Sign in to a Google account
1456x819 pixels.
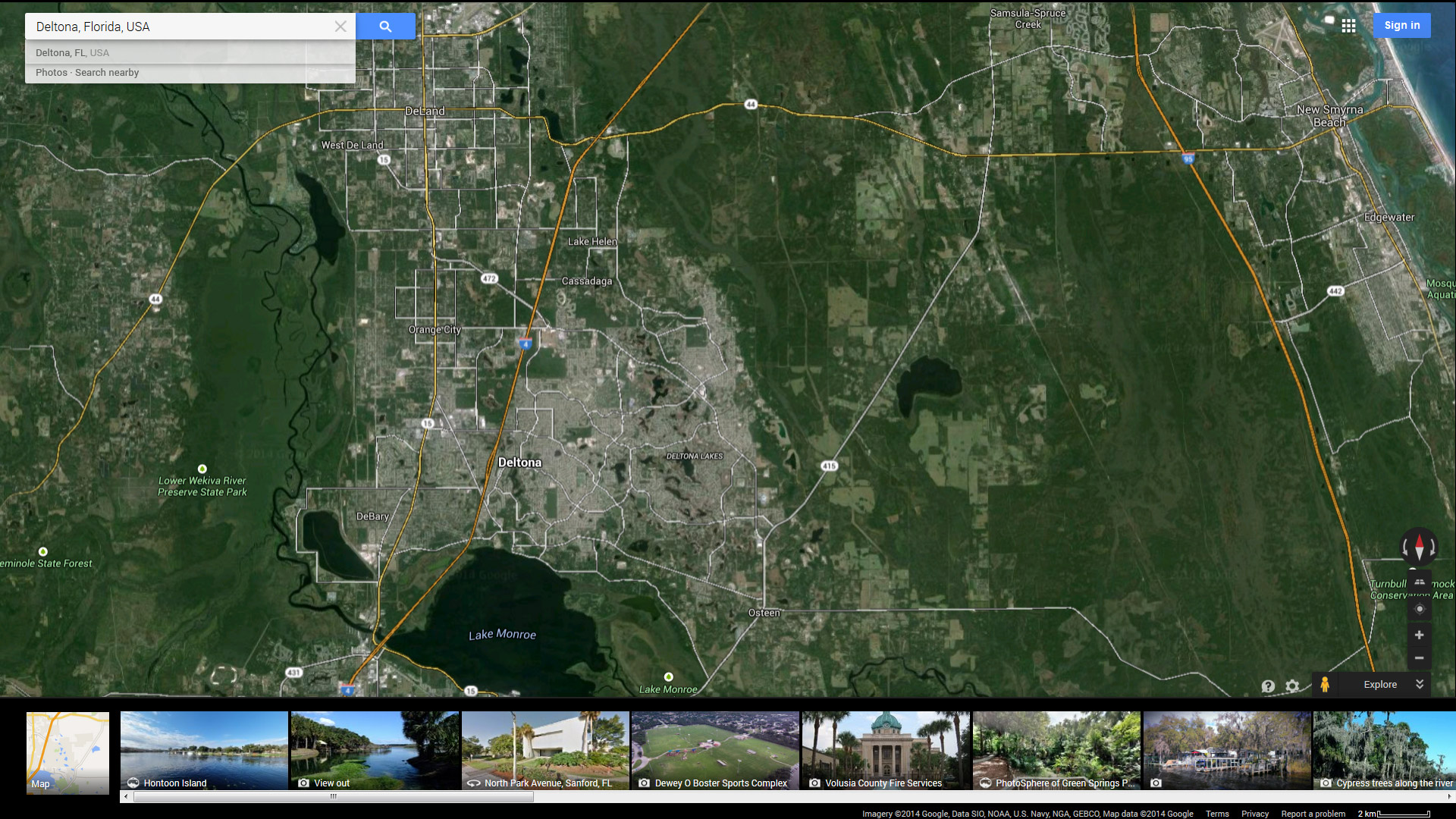tap(1401, 25)
